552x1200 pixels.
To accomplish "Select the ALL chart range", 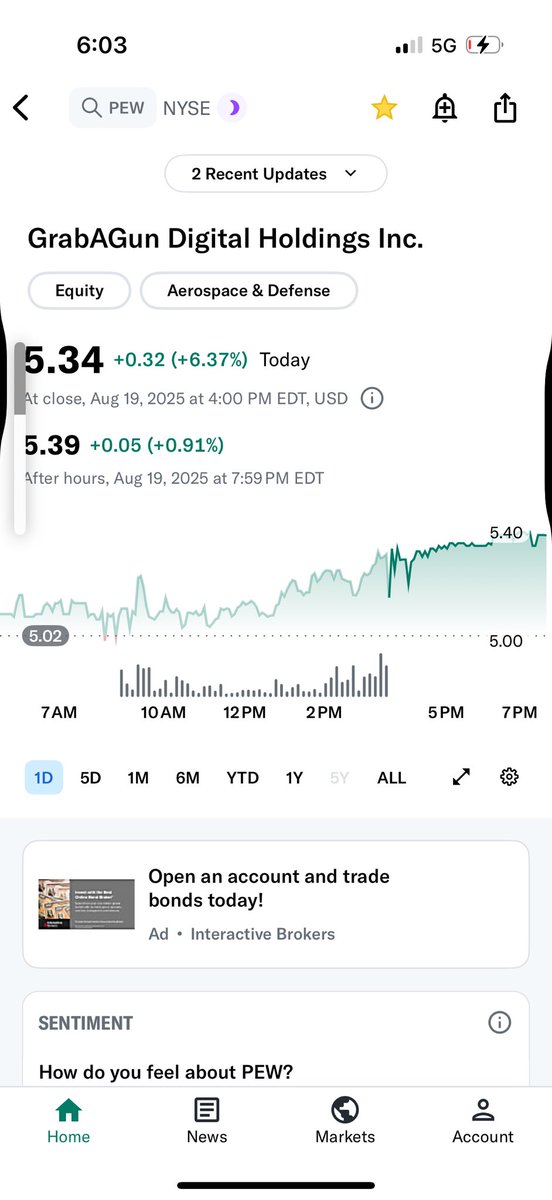I will click(x=391, y=777).
